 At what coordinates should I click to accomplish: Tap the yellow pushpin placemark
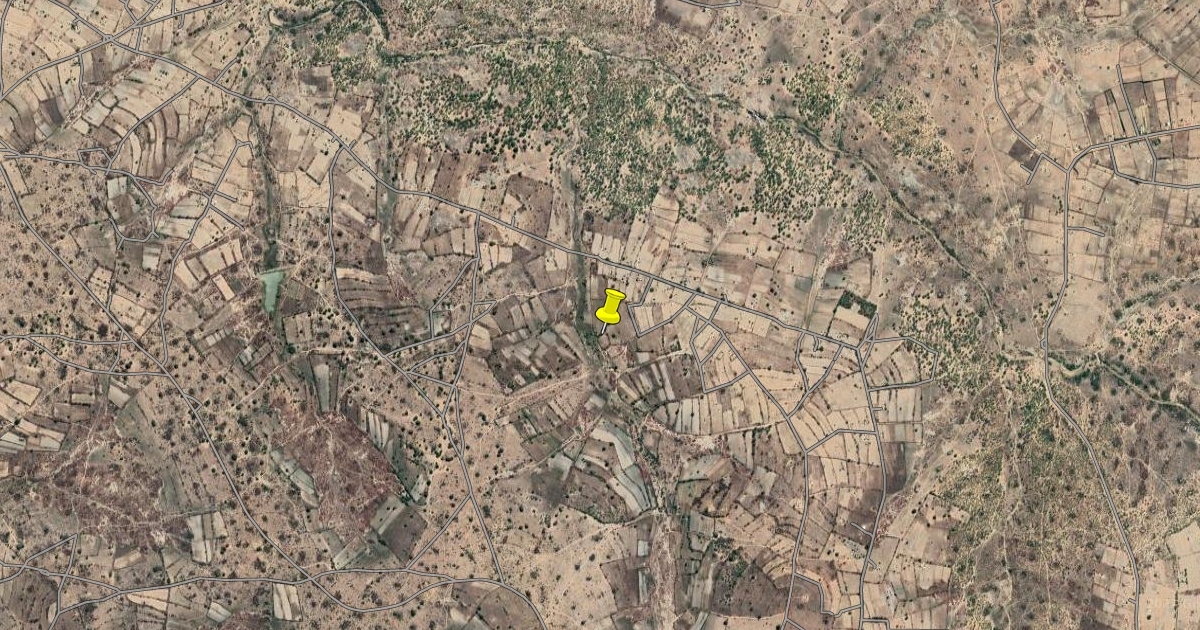click(x=610, y=308)
